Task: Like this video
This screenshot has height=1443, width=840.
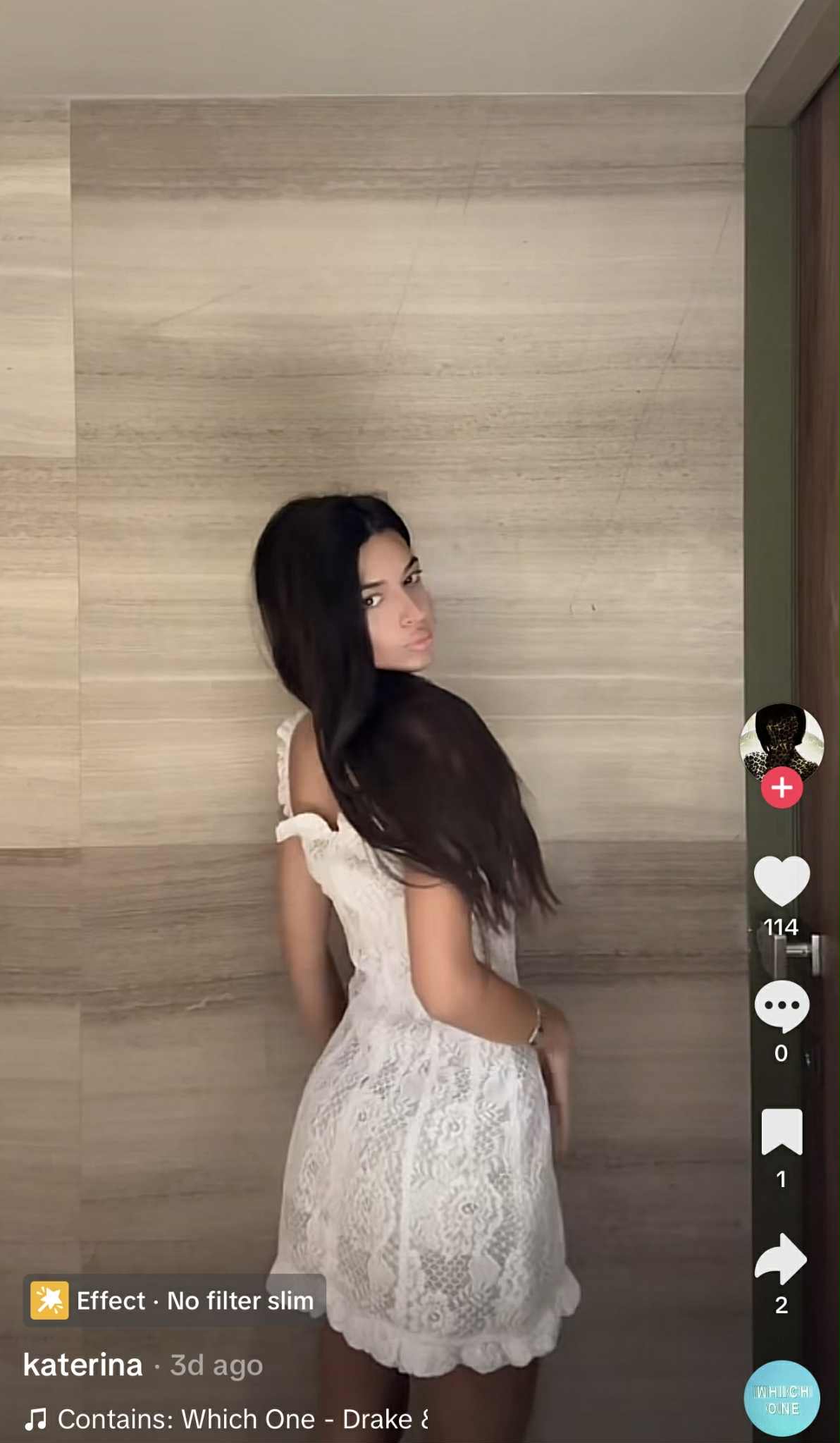Action: click(782, 880)
